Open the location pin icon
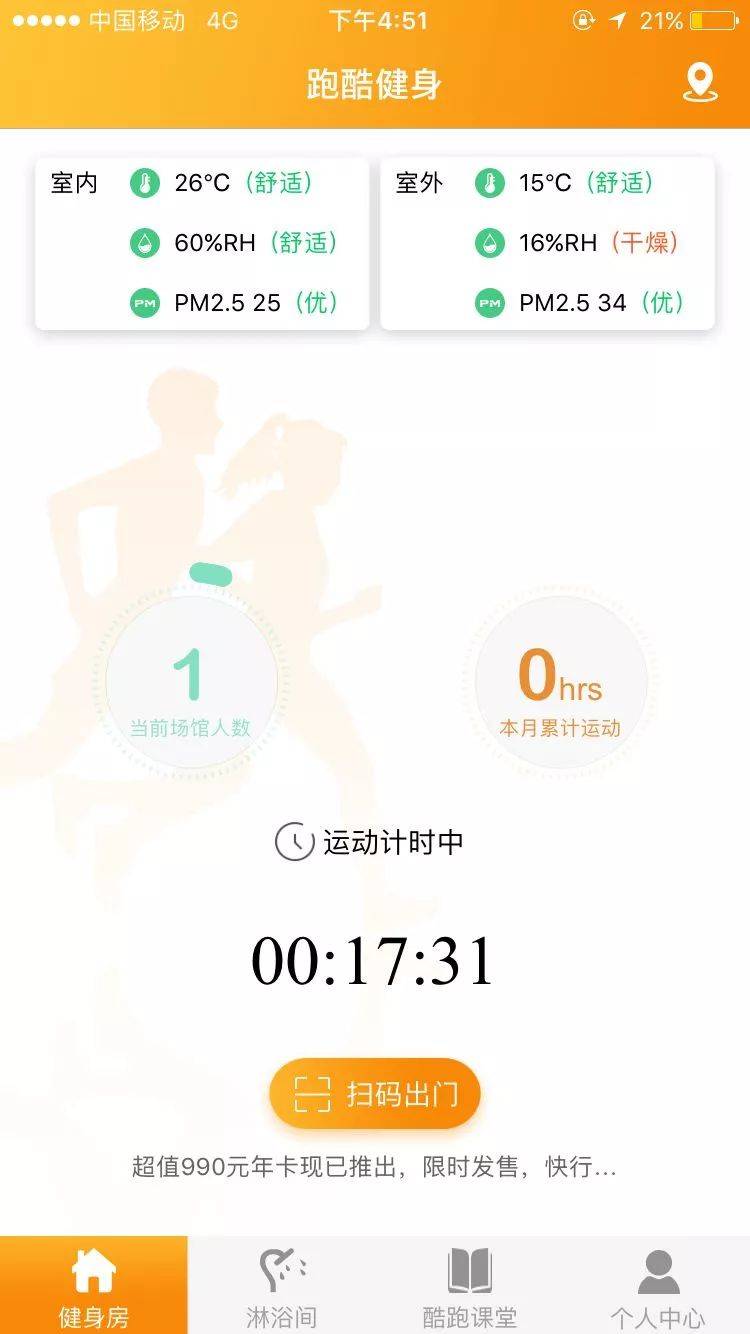Image resolution: width=750 pixels, height=1334 pixels. tap(700, 83)
